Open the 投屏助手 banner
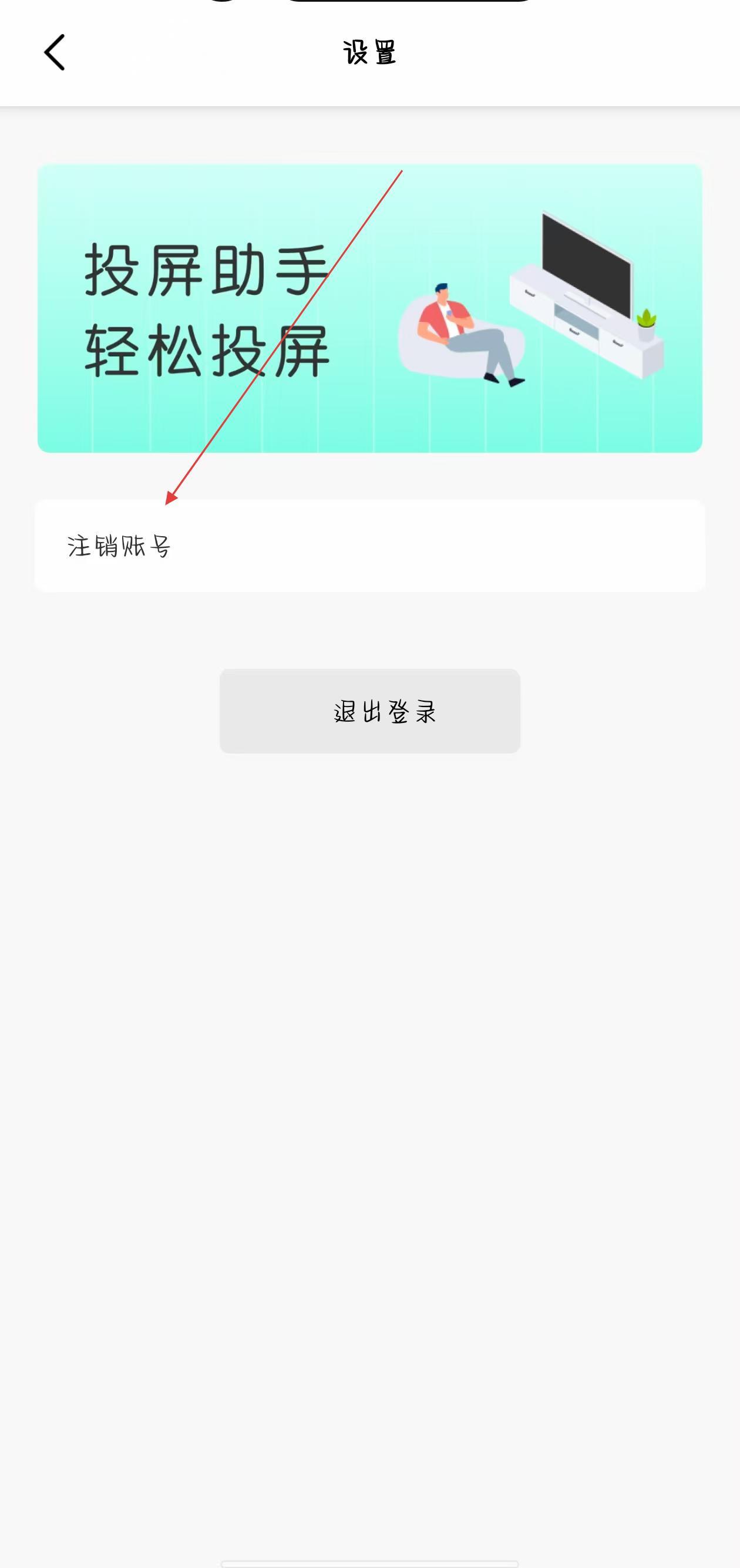This screenshot has width=740, height=1568. point(370,308)
